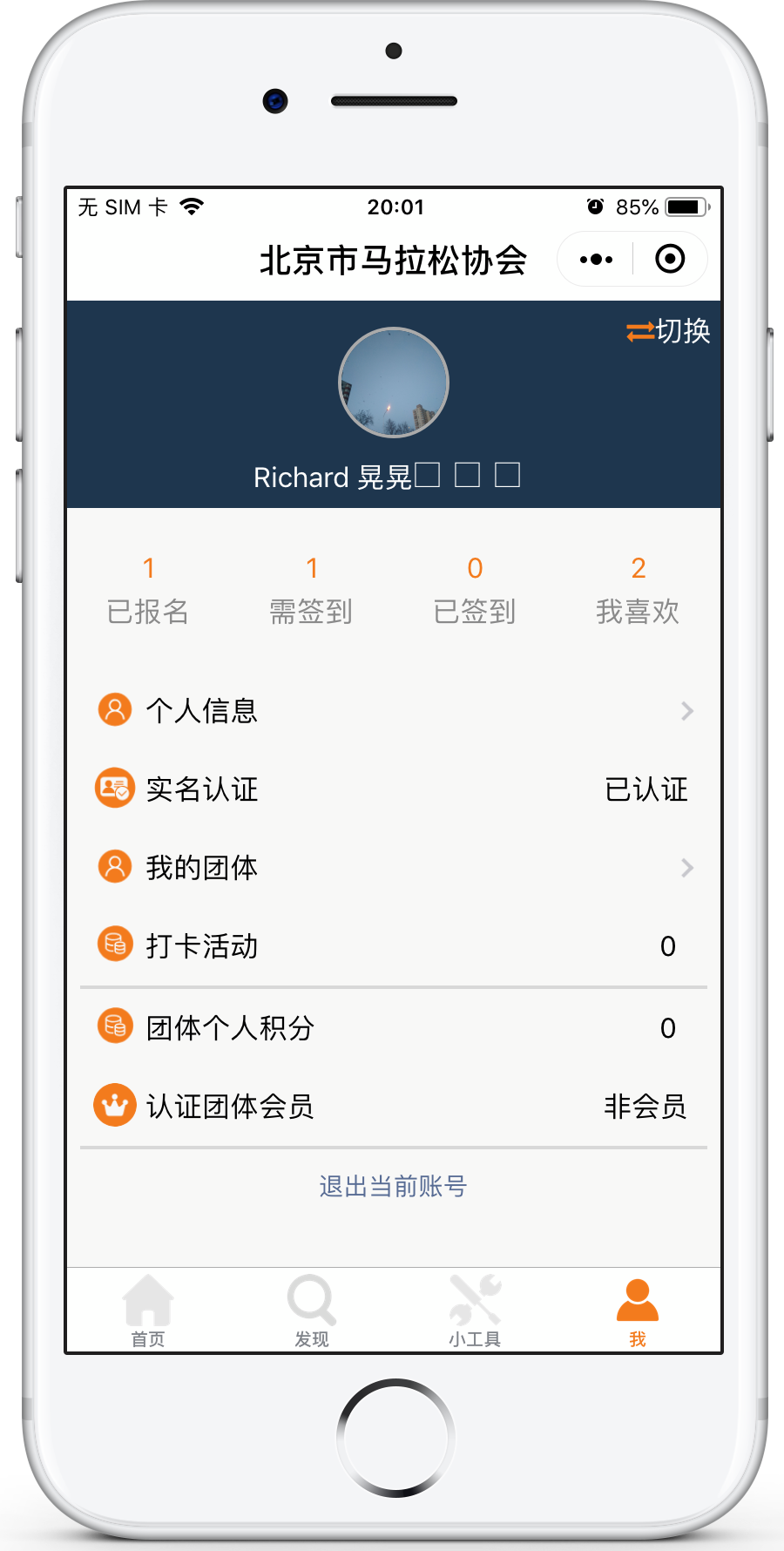This screenshot has height=1551, width=784.
Task: Switch to the 小工具 tools tab
Action: (475, 1311)
